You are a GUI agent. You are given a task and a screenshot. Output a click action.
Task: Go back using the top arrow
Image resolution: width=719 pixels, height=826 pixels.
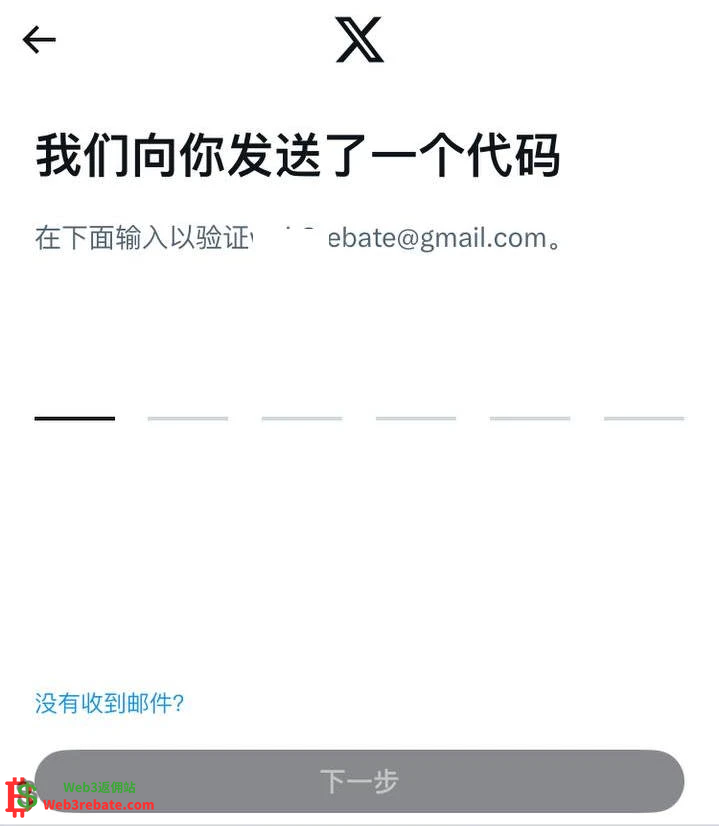39,40
